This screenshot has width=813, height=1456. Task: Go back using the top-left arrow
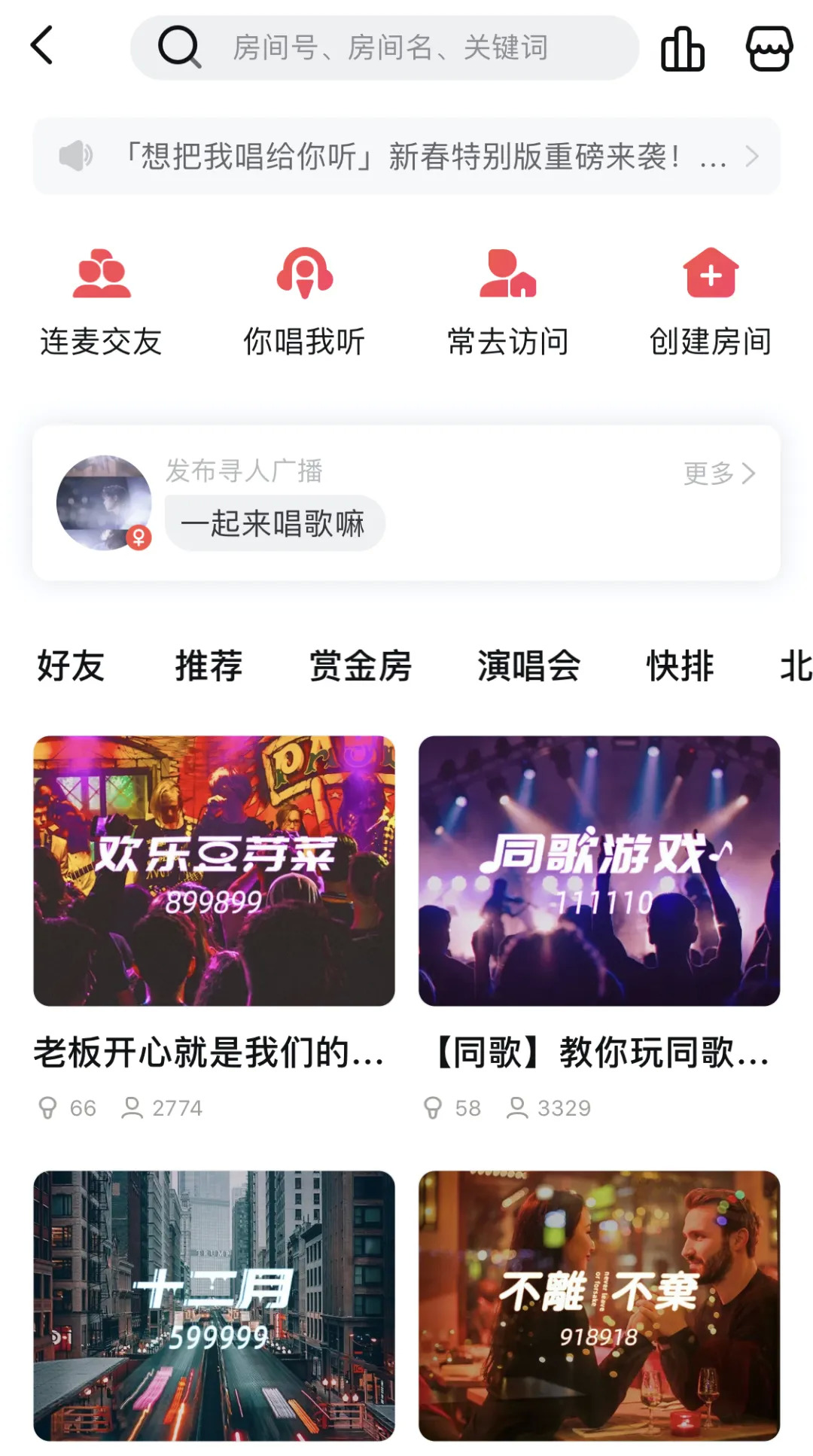[x=42, y=46]
